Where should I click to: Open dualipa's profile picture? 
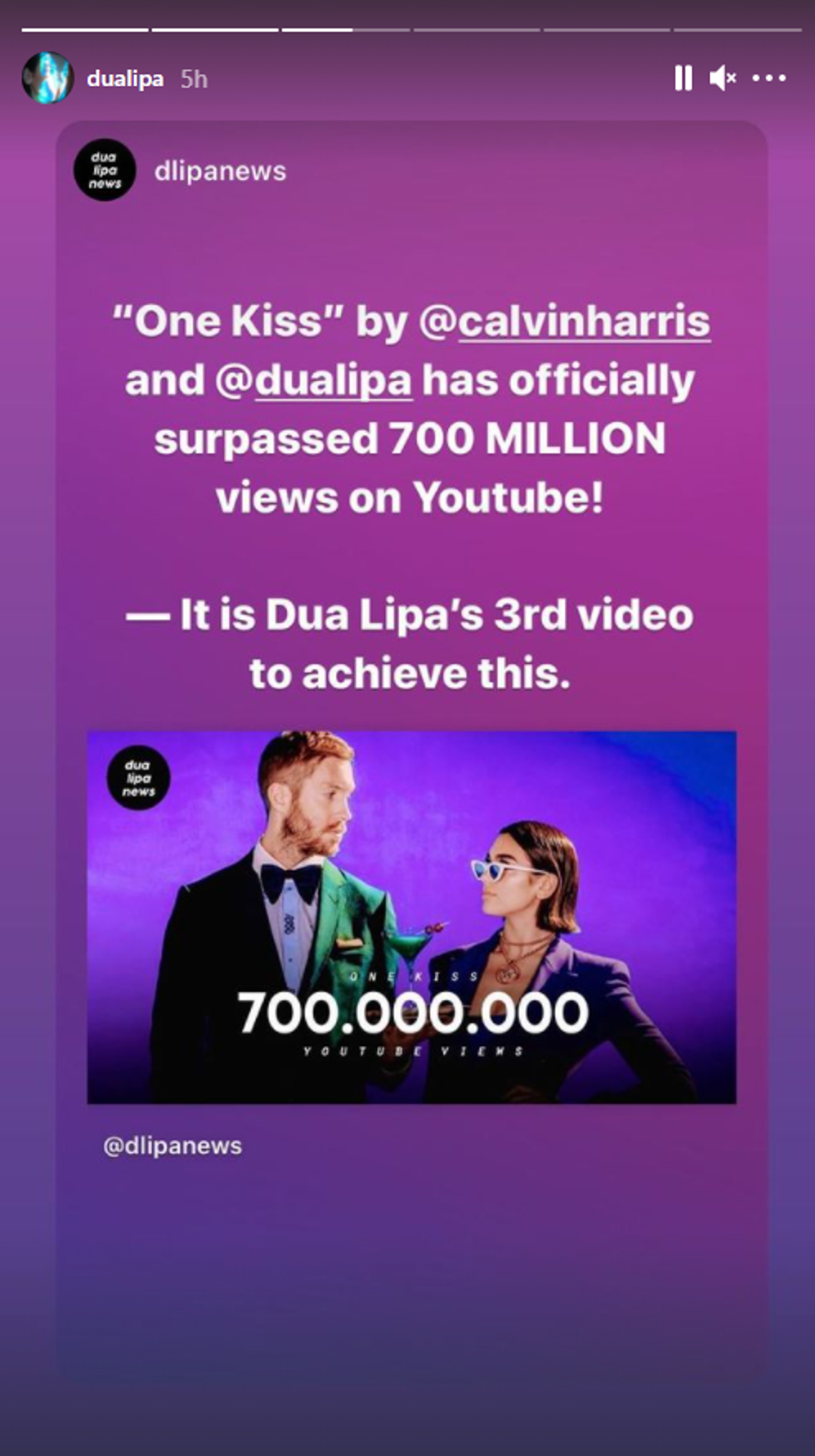click(x=47, y=78)
